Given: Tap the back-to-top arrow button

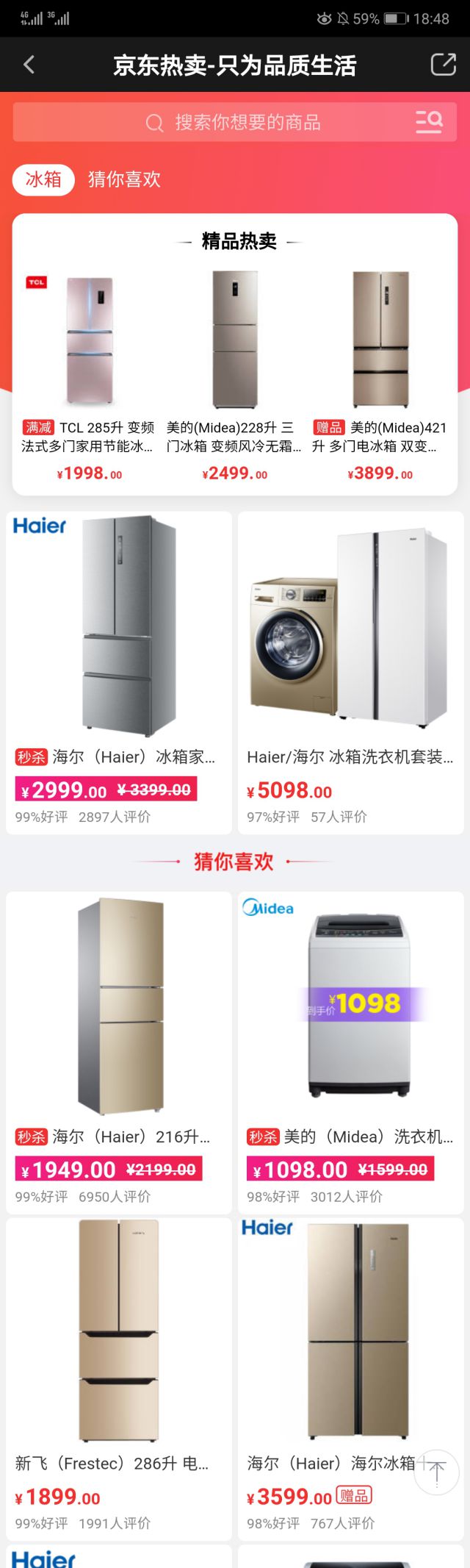Looking at the screenshot, I should click(437, 1472).
